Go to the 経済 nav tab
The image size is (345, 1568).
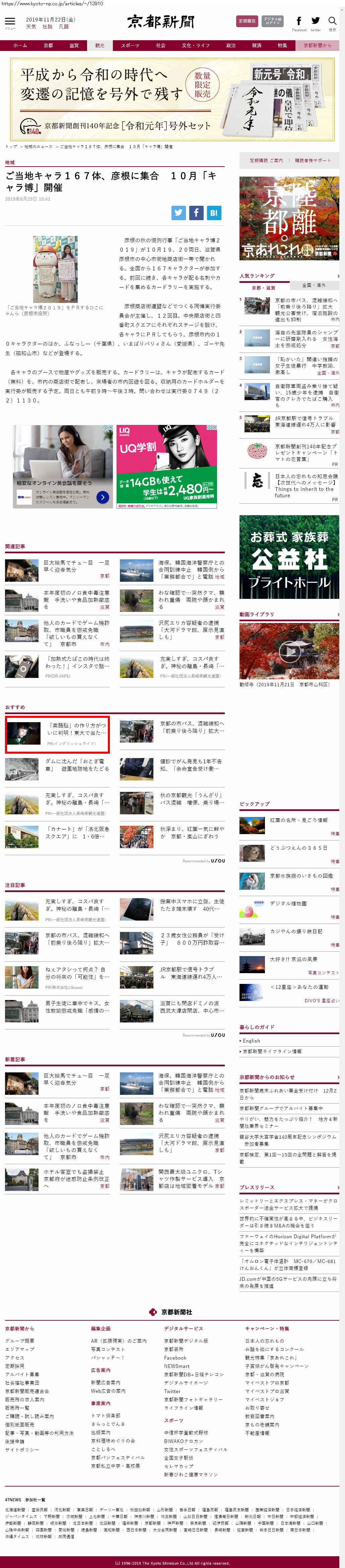point(257,46)
